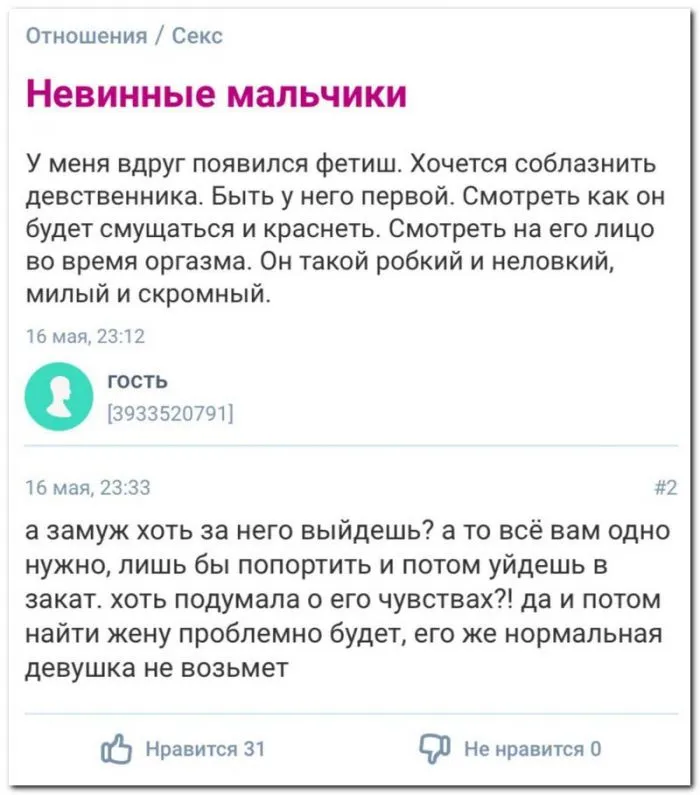Dislike the reply with Не нравится
The width and height of the screenshot is (700, 795).
[x=512, y=748]
